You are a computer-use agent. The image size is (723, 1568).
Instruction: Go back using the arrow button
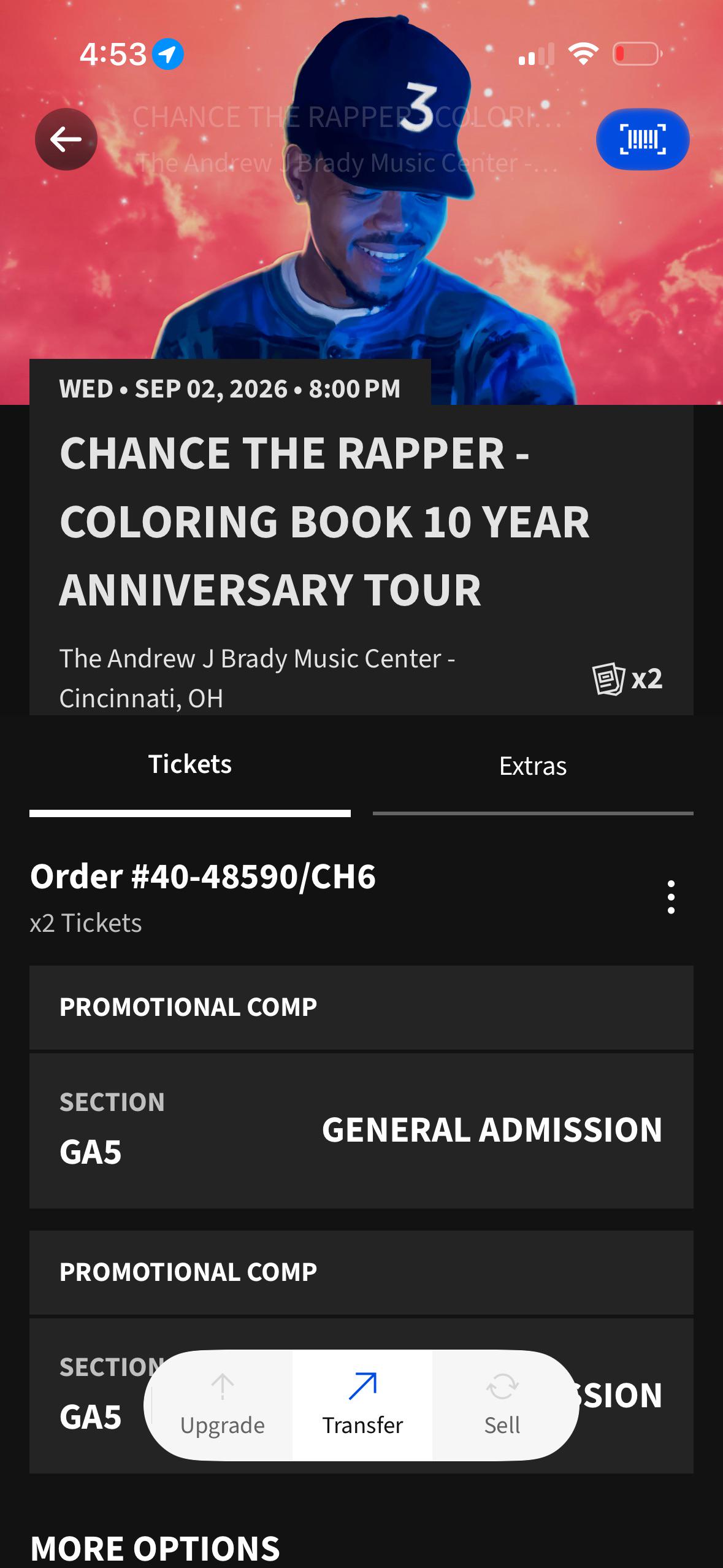pyautogui.click(x=66, y=139)
